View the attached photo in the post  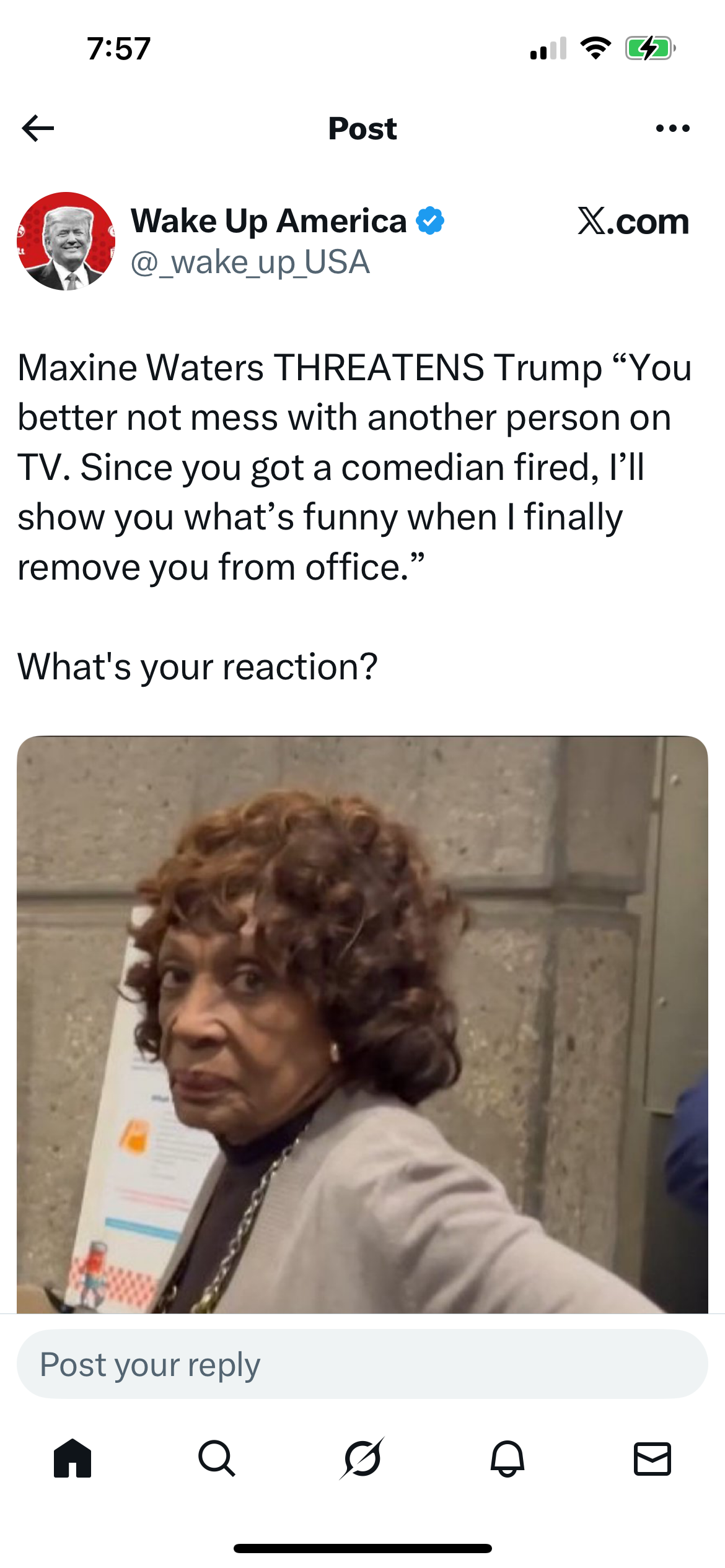(362, 1024)
